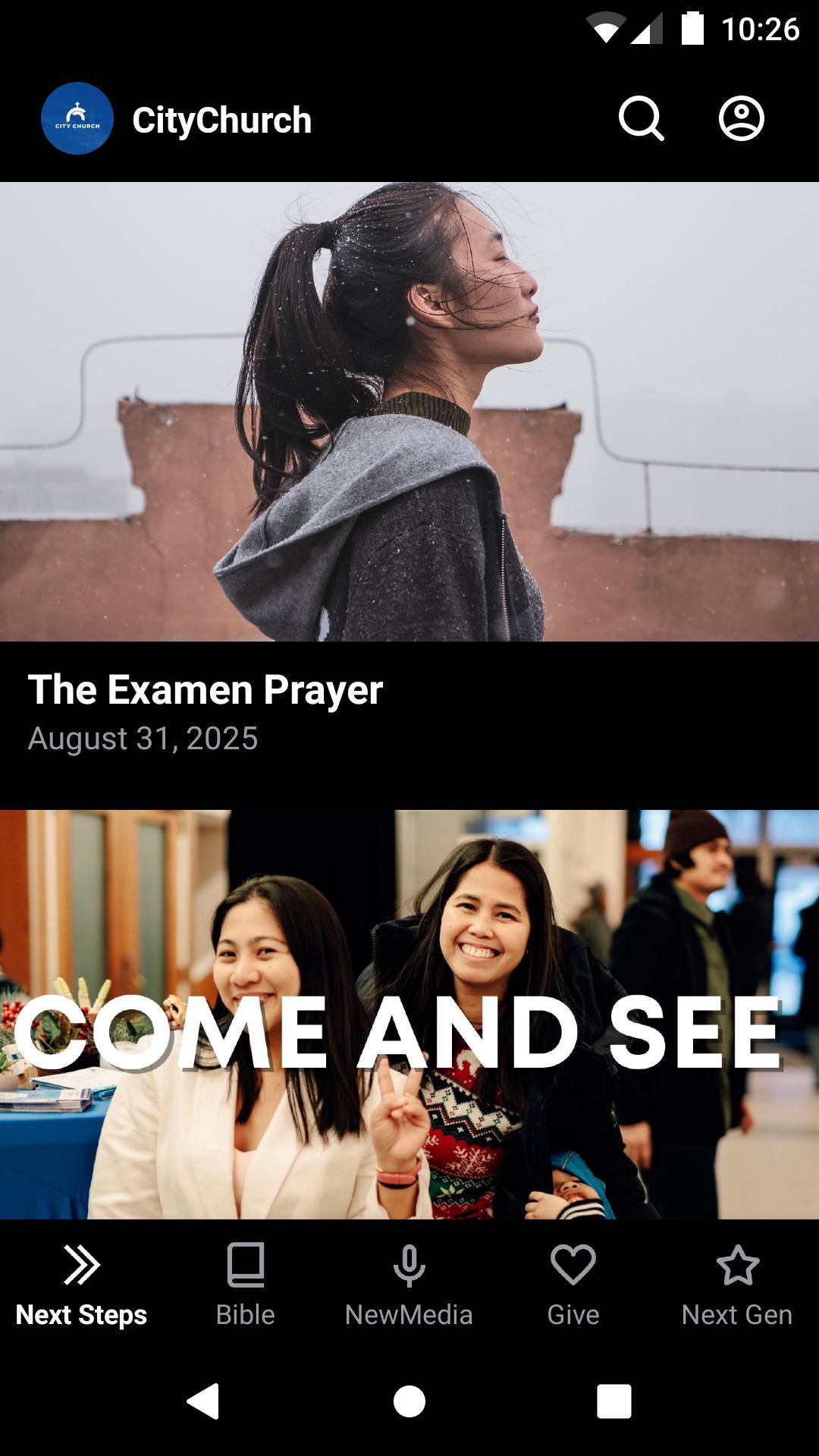The width and height of the screenshot is (819, 1456).
Task: Open The Examen Prayer card
Action: tap(409, 470)
